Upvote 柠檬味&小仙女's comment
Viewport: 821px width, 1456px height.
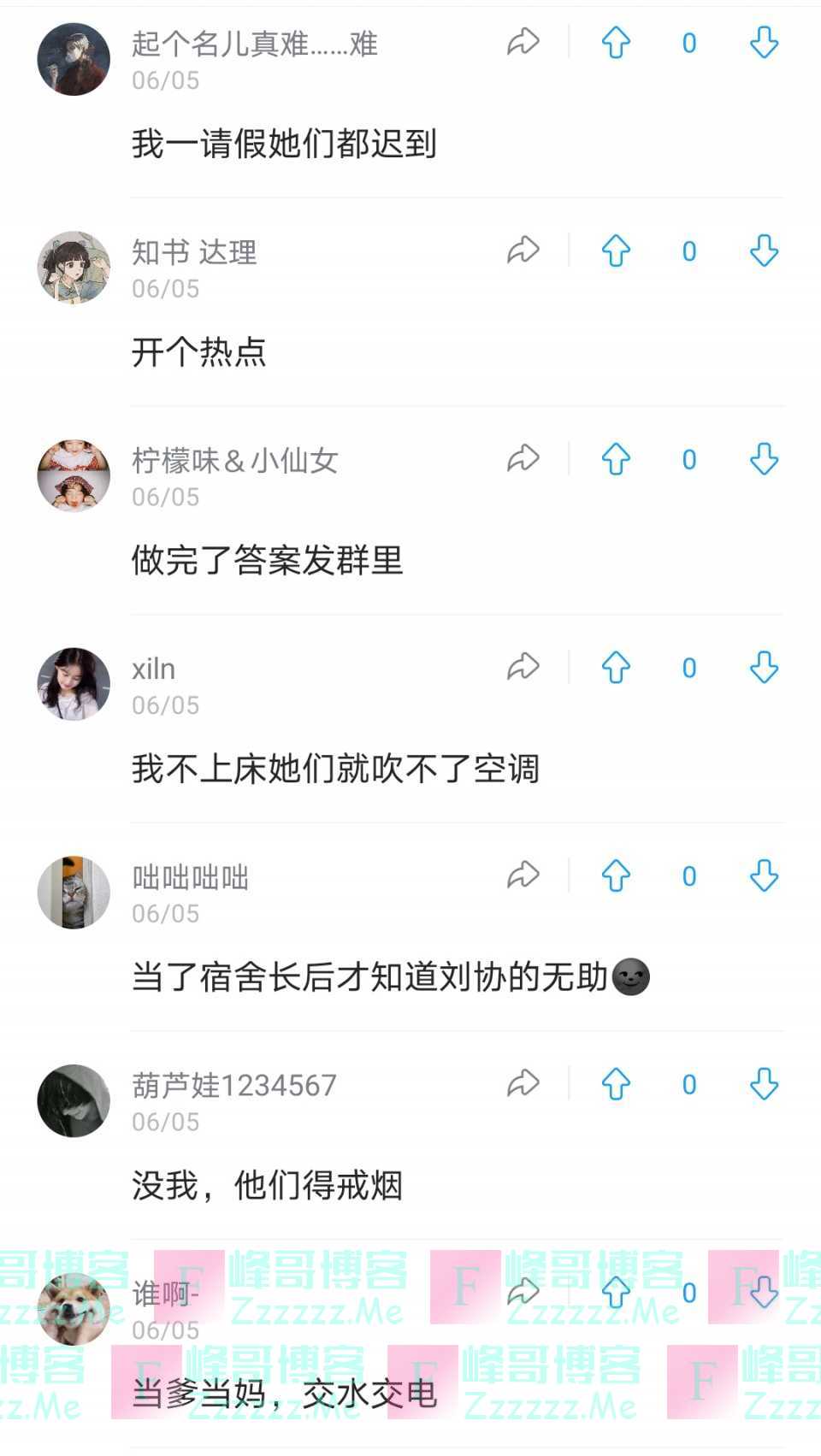point(616,459)
